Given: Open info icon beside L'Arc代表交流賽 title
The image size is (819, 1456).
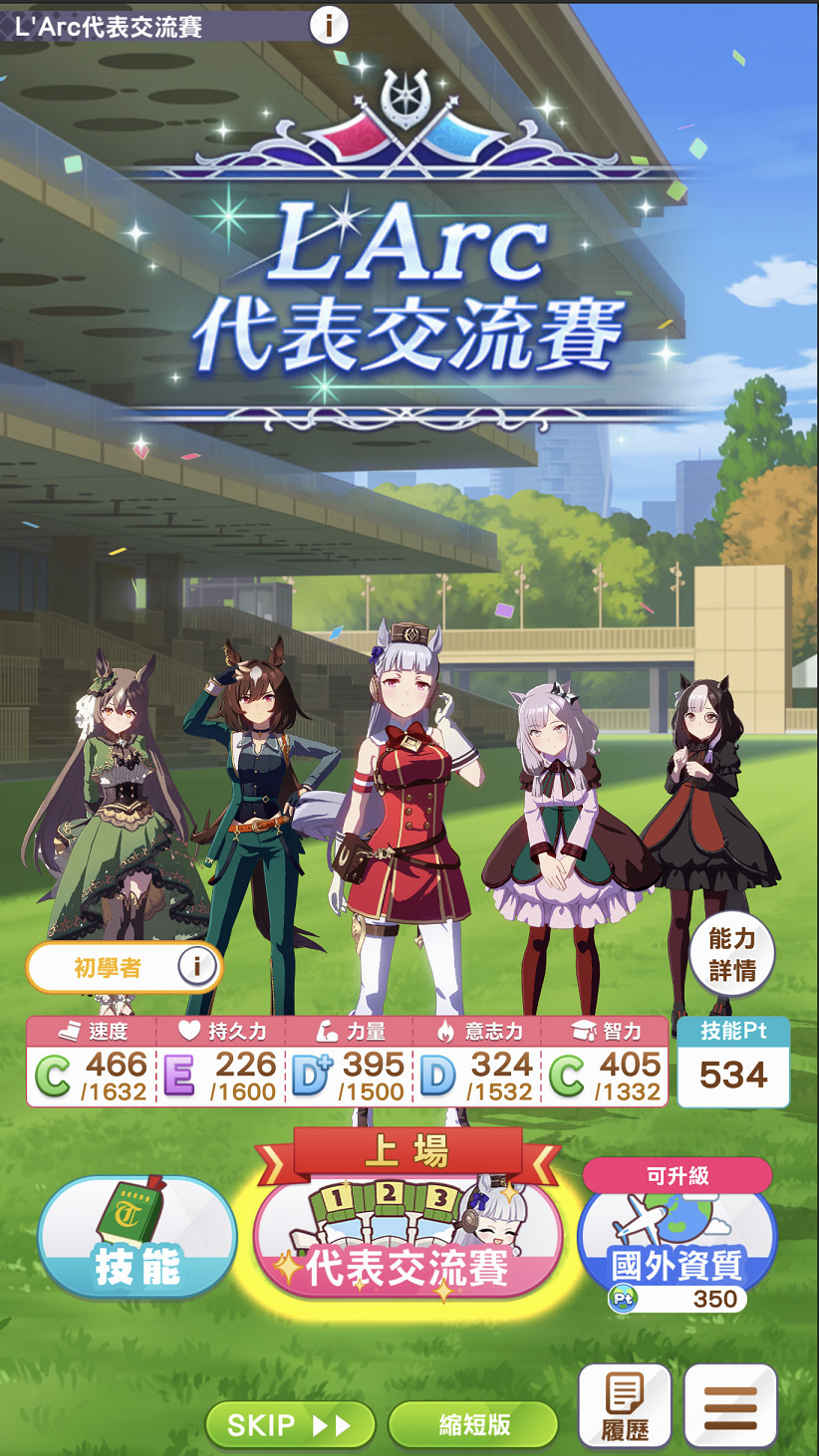Looking at the screenshot, I should (x=329, y=25).
